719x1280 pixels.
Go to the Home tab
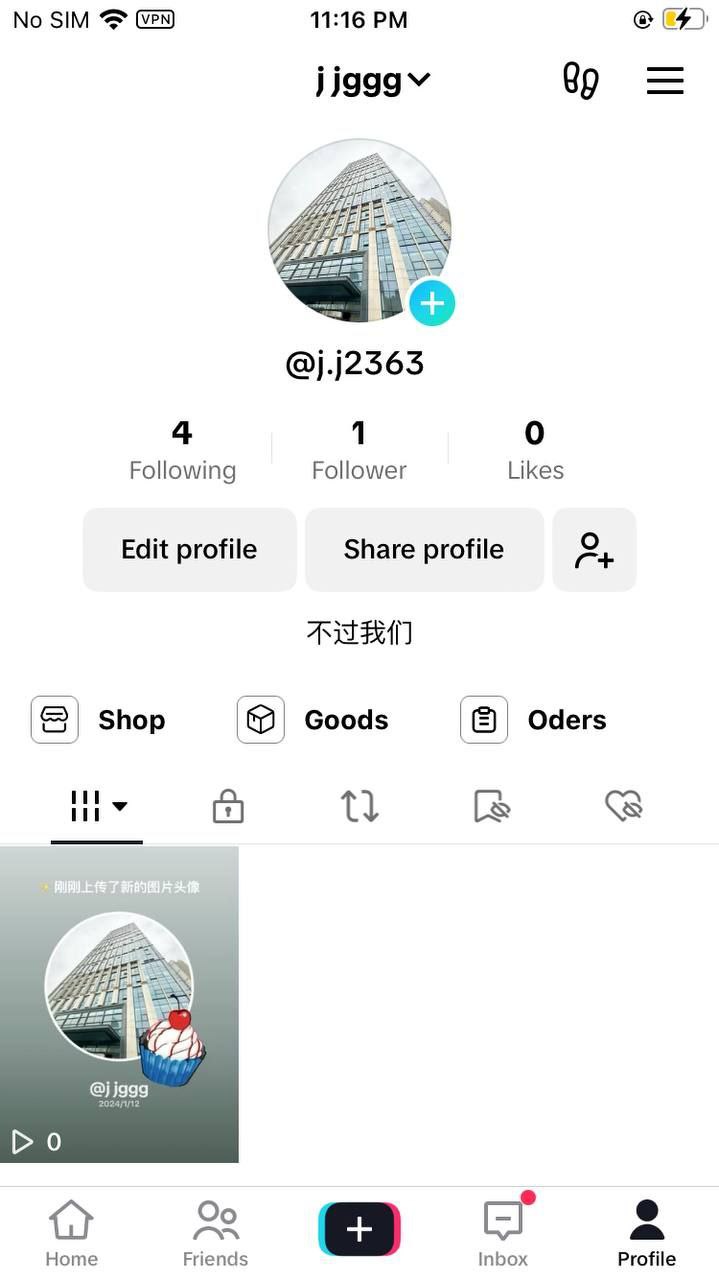[71, 1234]
